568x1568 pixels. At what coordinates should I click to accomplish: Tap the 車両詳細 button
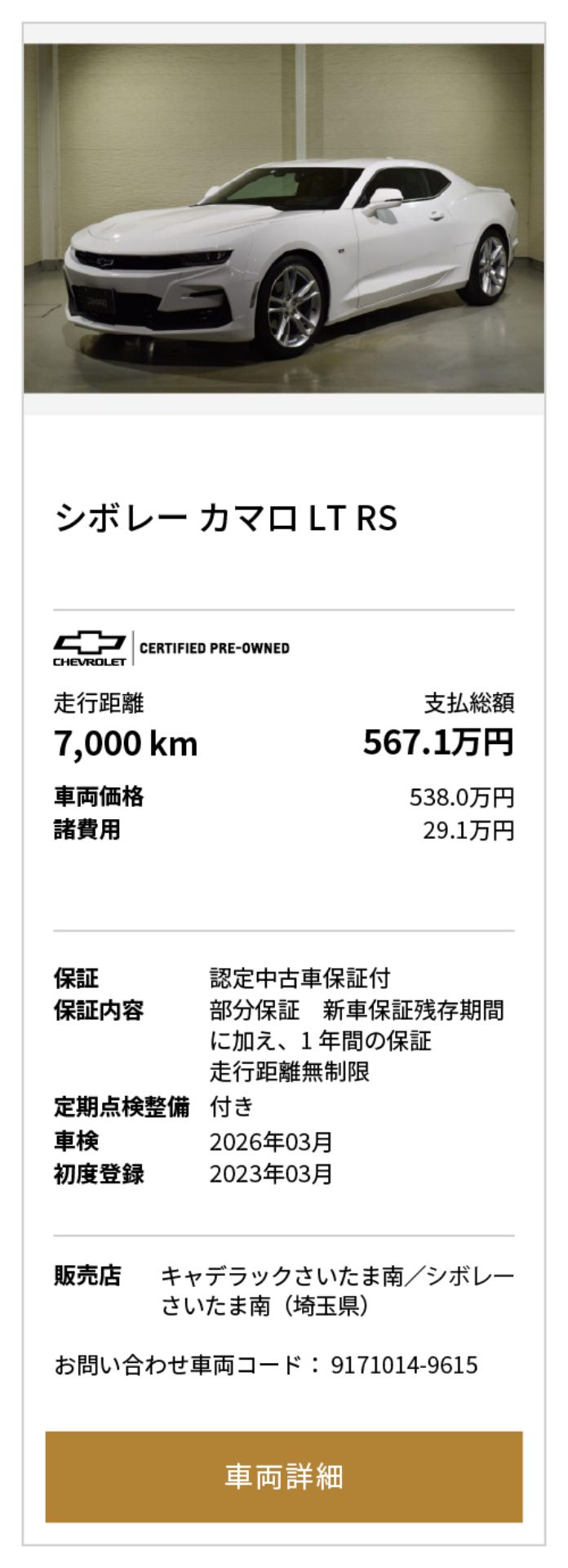point(283,1476)
